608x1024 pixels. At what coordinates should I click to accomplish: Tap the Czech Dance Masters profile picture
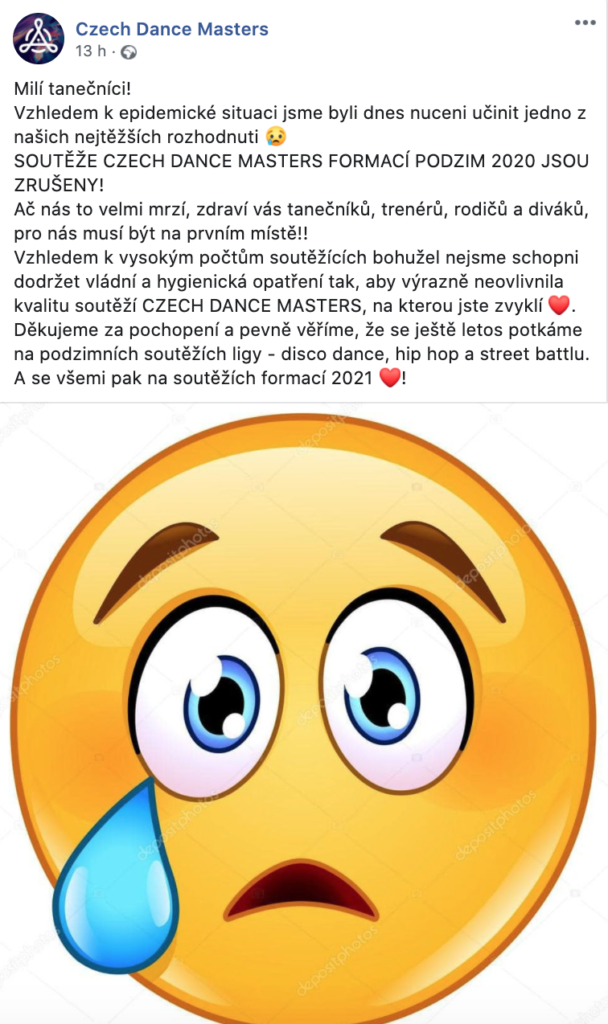pos(39,39)
